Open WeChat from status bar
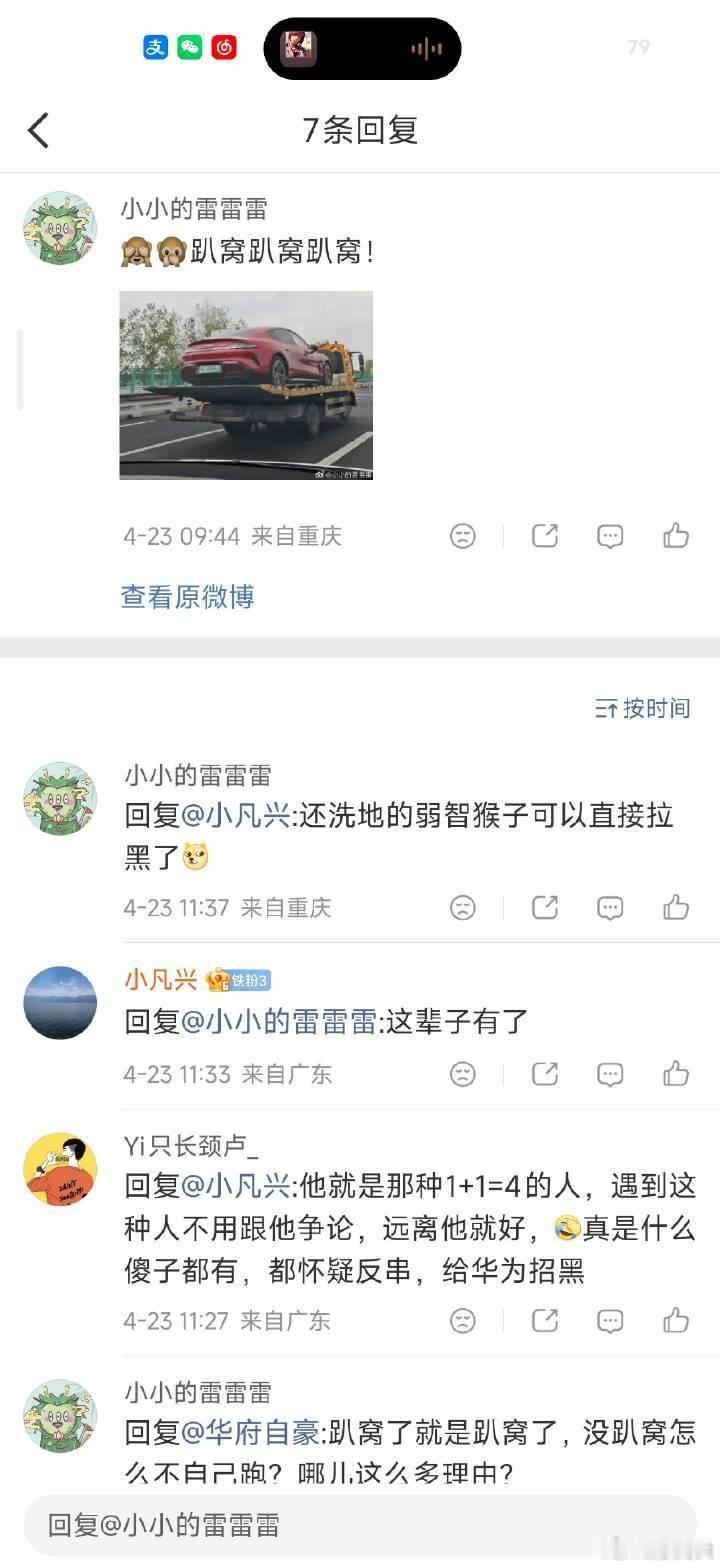Viewport: 720px width, 1567px height. pos(190,47)
